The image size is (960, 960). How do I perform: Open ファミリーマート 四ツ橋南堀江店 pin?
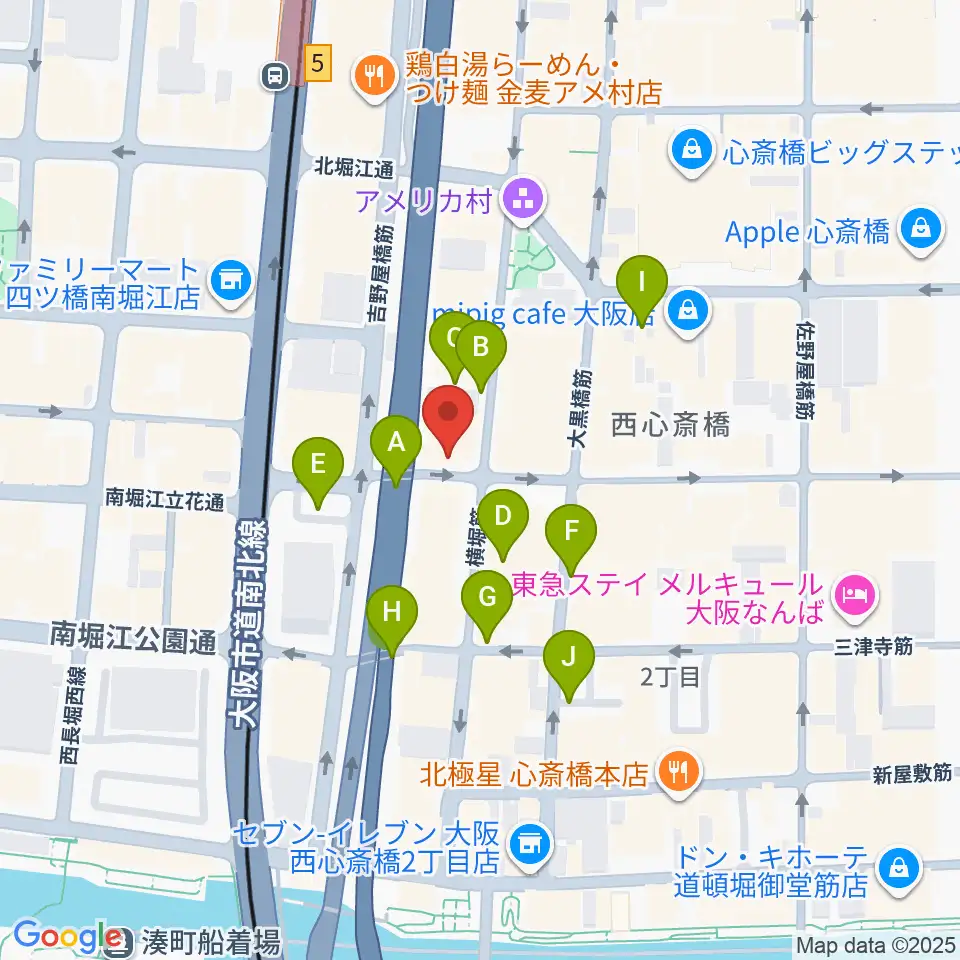click(231, 283)
